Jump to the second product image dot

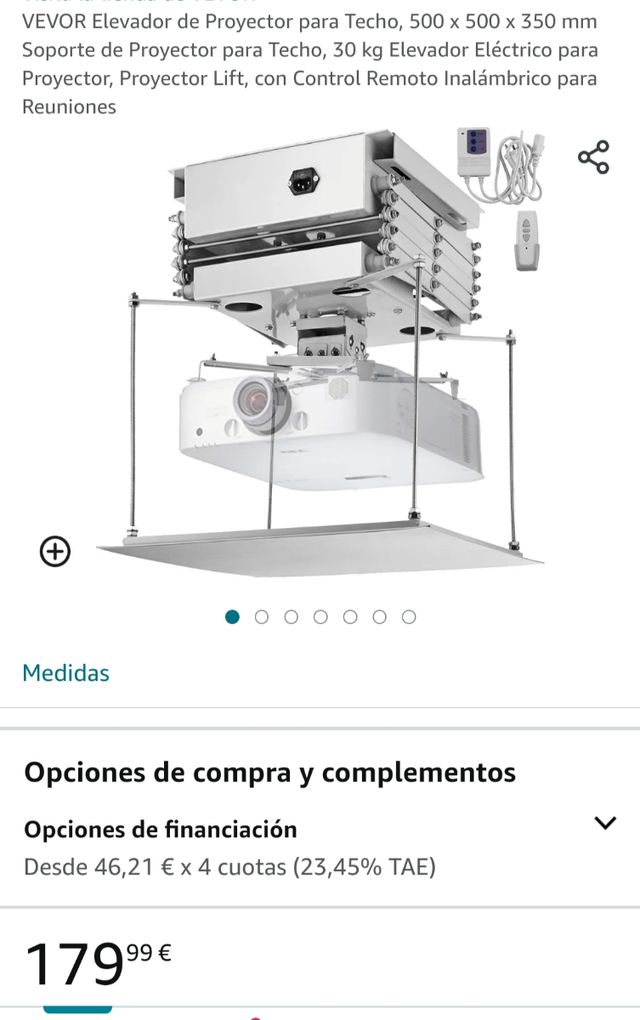[x=262, y=617]
